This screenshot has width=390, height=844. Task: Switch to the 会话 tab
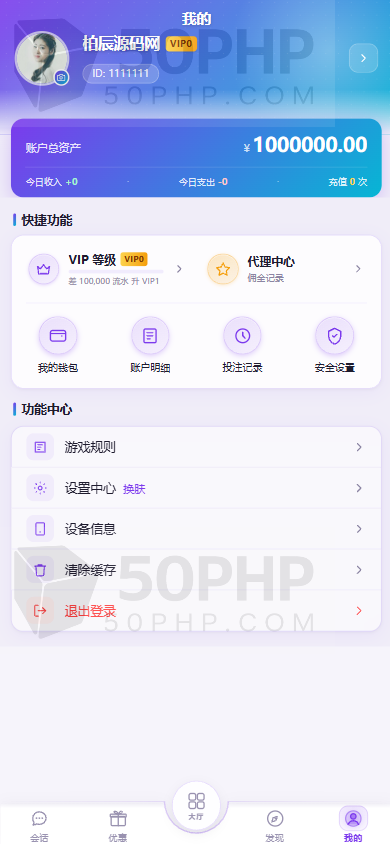click(x=39, y=826)
